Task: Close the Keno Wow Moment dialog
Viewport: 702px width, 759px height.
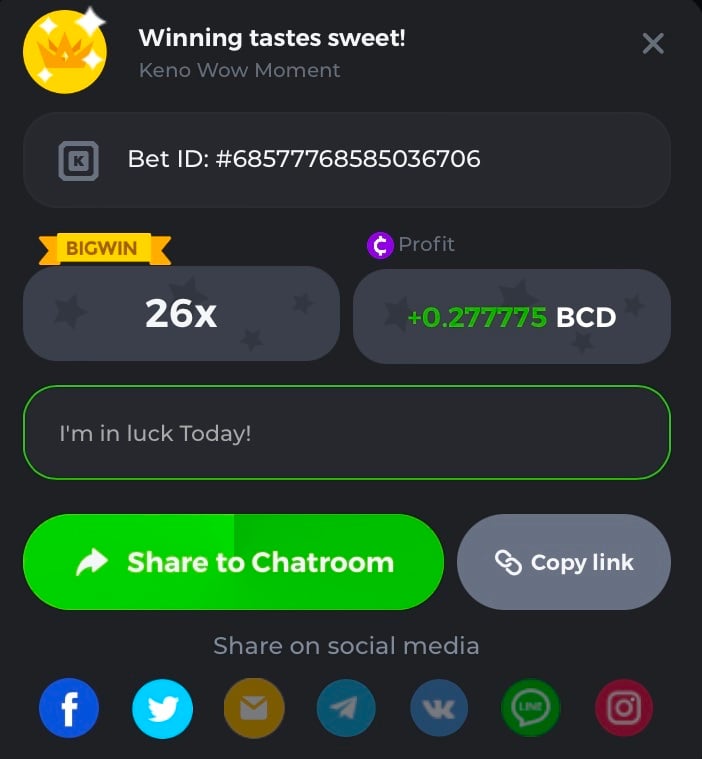Action: (x=653, y=43)
